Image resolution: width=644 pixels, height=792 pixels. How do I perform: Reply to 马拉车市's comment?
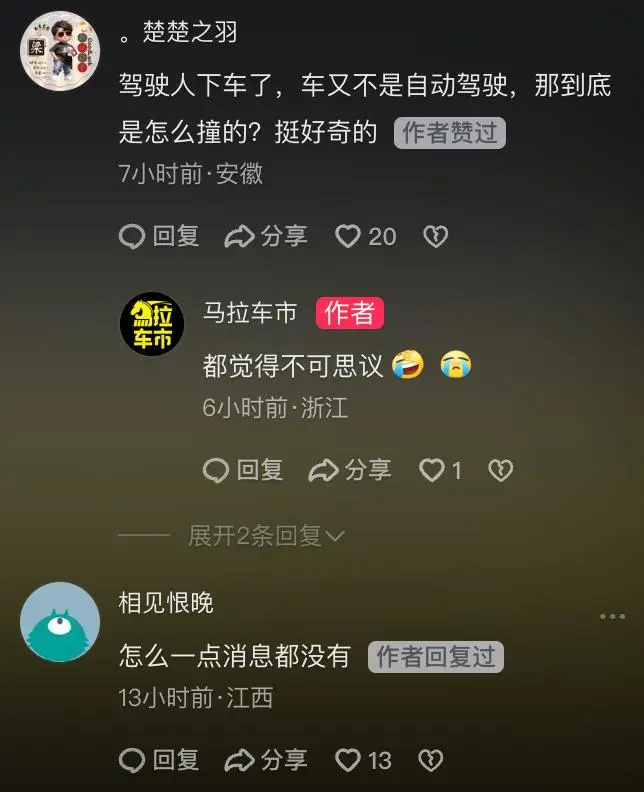coord(244,470)
